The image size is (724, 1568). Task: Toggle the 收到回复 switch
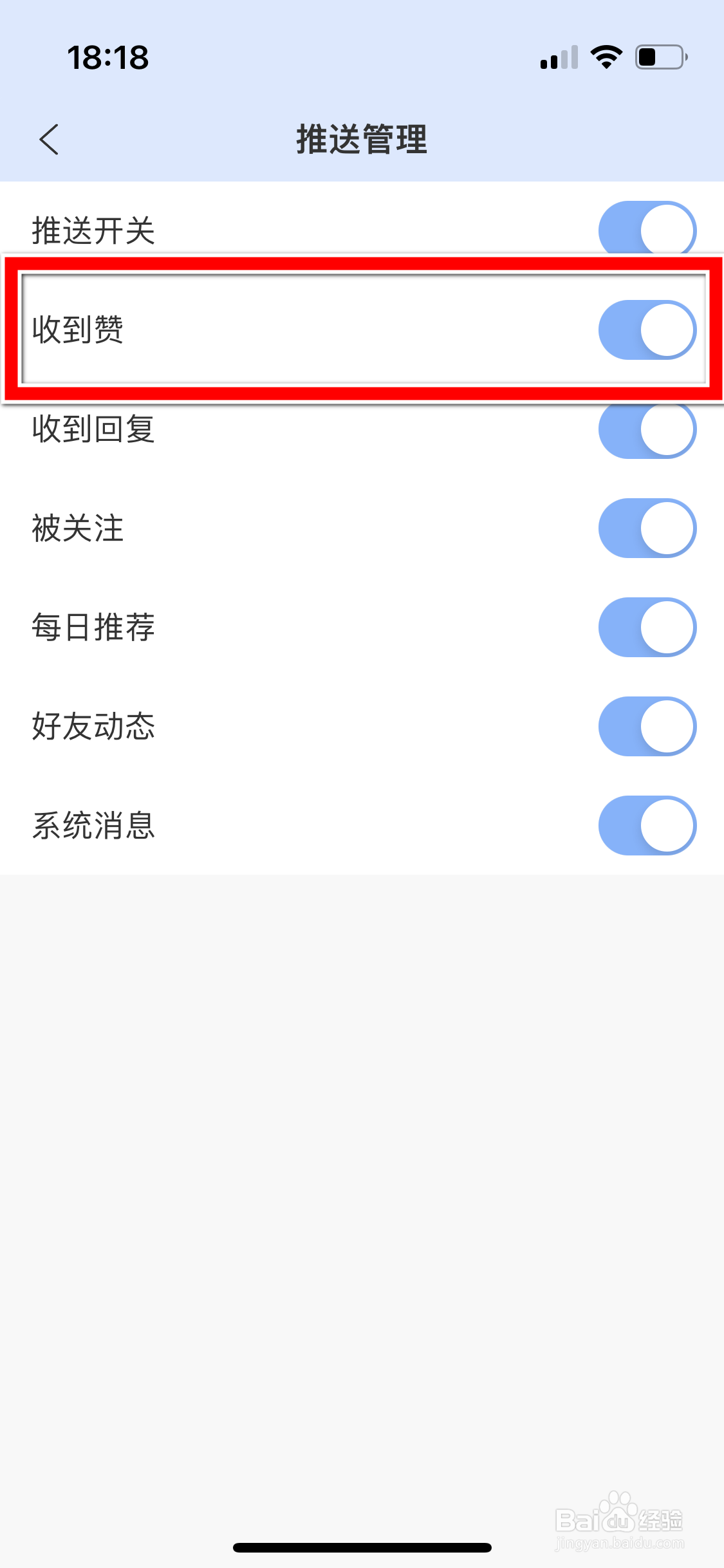[647, 429]
